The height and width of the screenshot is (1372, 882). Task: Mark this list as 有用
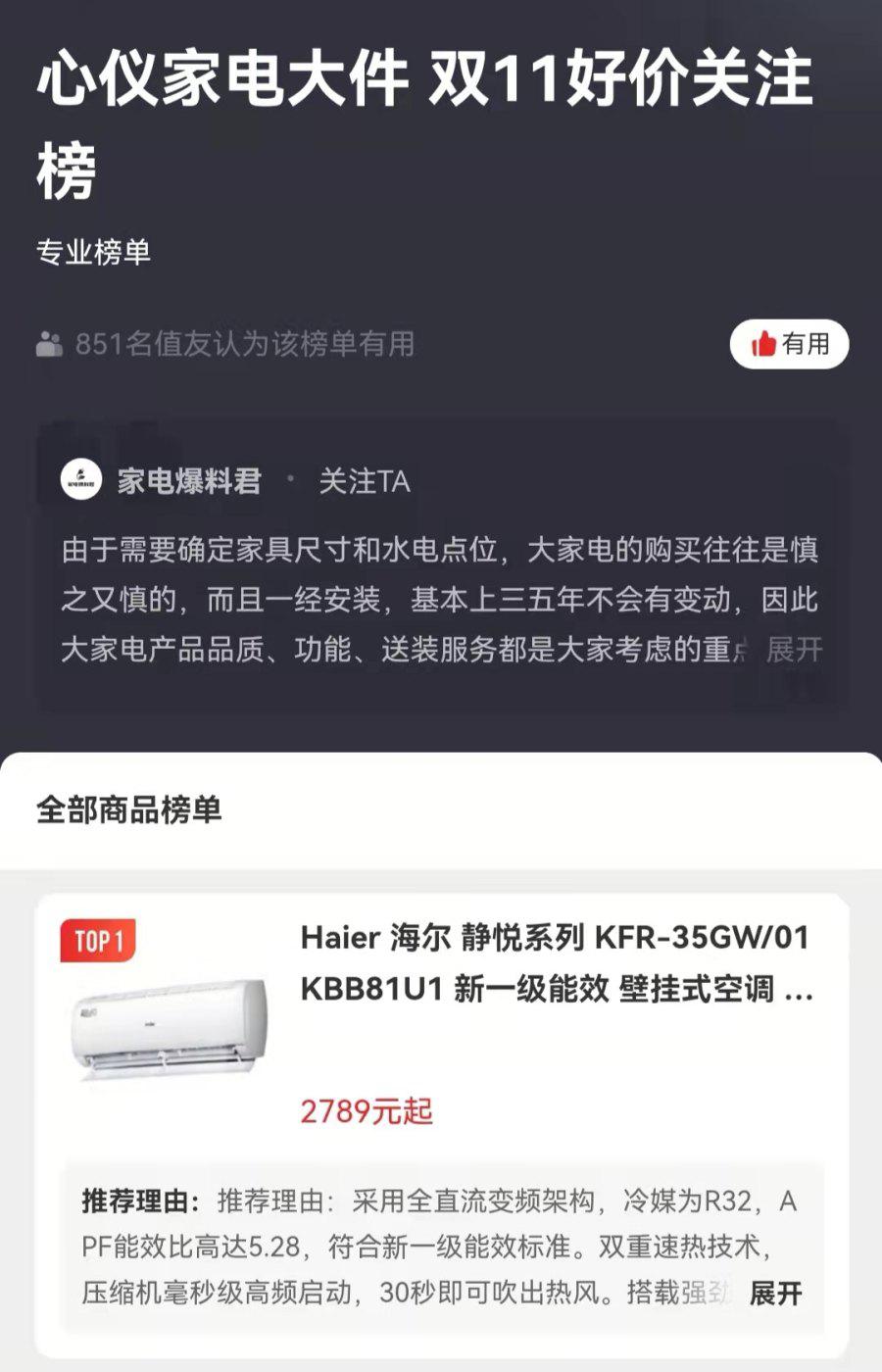point(789,344)
